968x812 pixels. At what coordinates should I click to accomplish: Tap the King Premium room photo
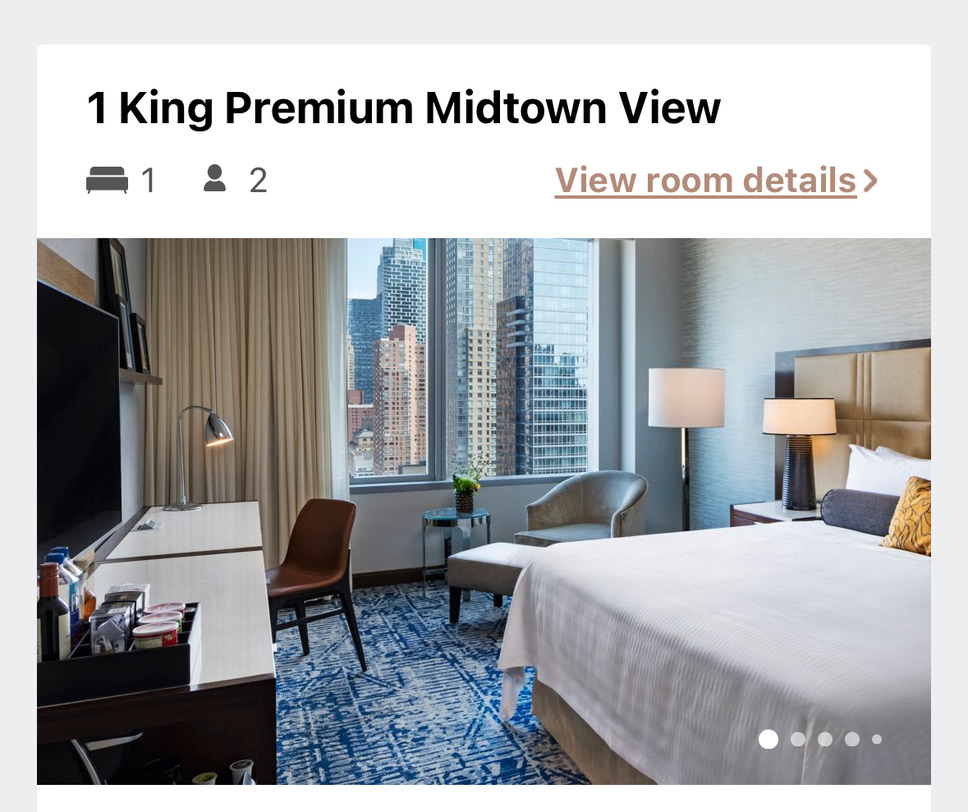pyautogui.click(x=484, y=510)
